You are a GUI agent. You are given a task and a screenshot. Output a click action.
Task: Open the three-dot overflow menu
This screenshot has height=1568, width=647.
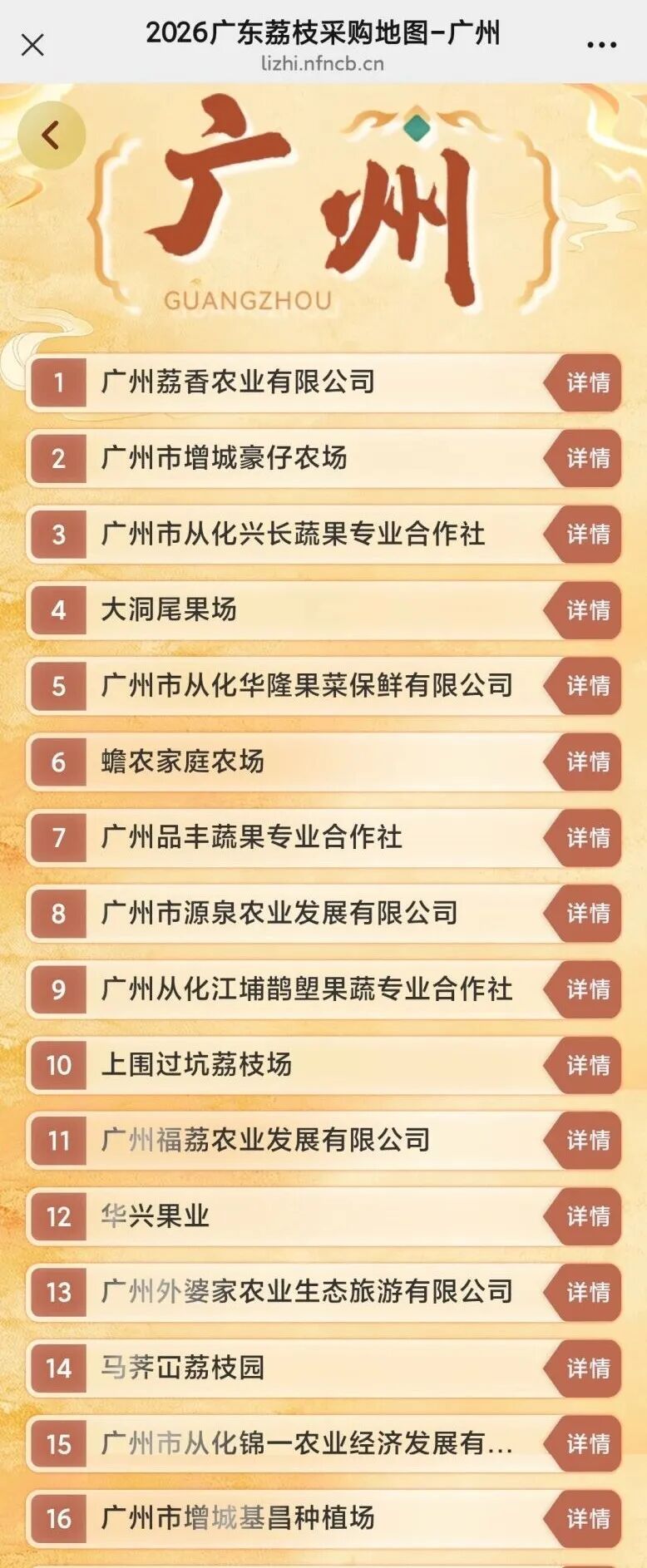coord(602,45)
